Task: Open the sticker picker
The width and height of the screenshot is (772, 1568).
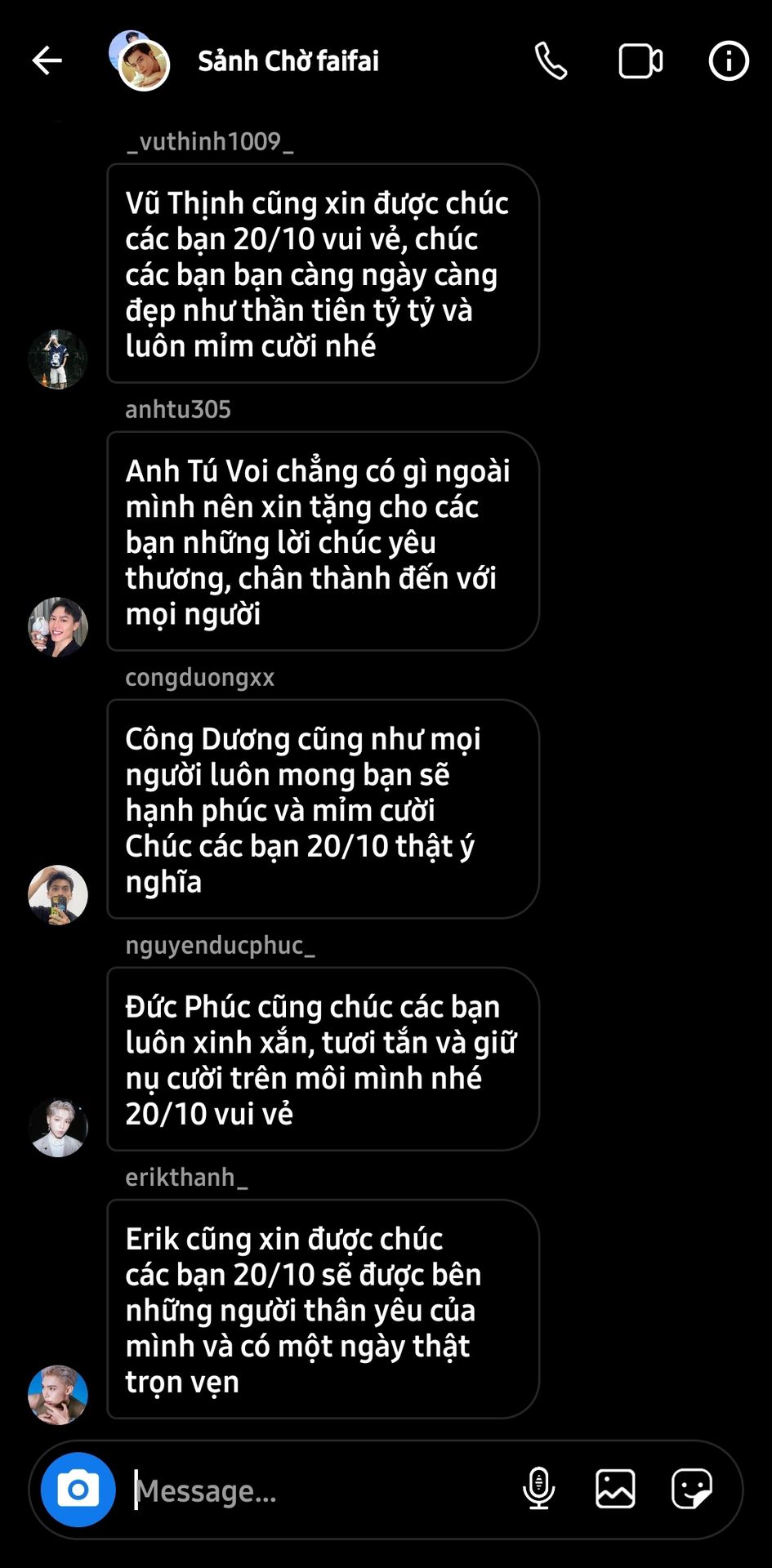Action: (691, 1489)
